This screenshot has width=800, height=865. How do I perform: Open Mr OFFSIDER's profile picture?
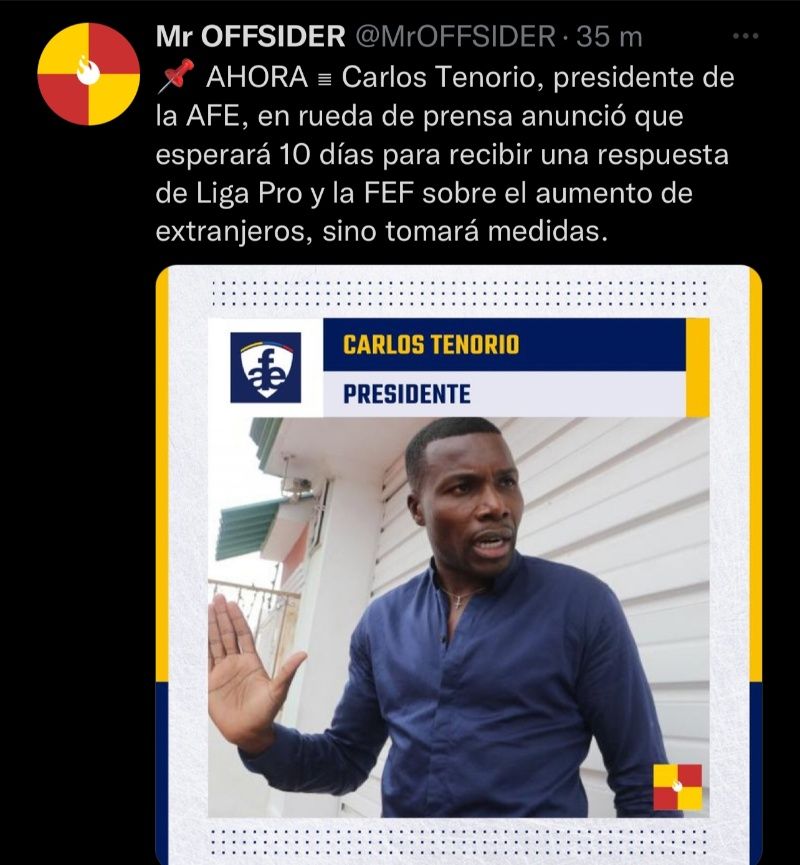pyautogui.click(x=88, y=73)
